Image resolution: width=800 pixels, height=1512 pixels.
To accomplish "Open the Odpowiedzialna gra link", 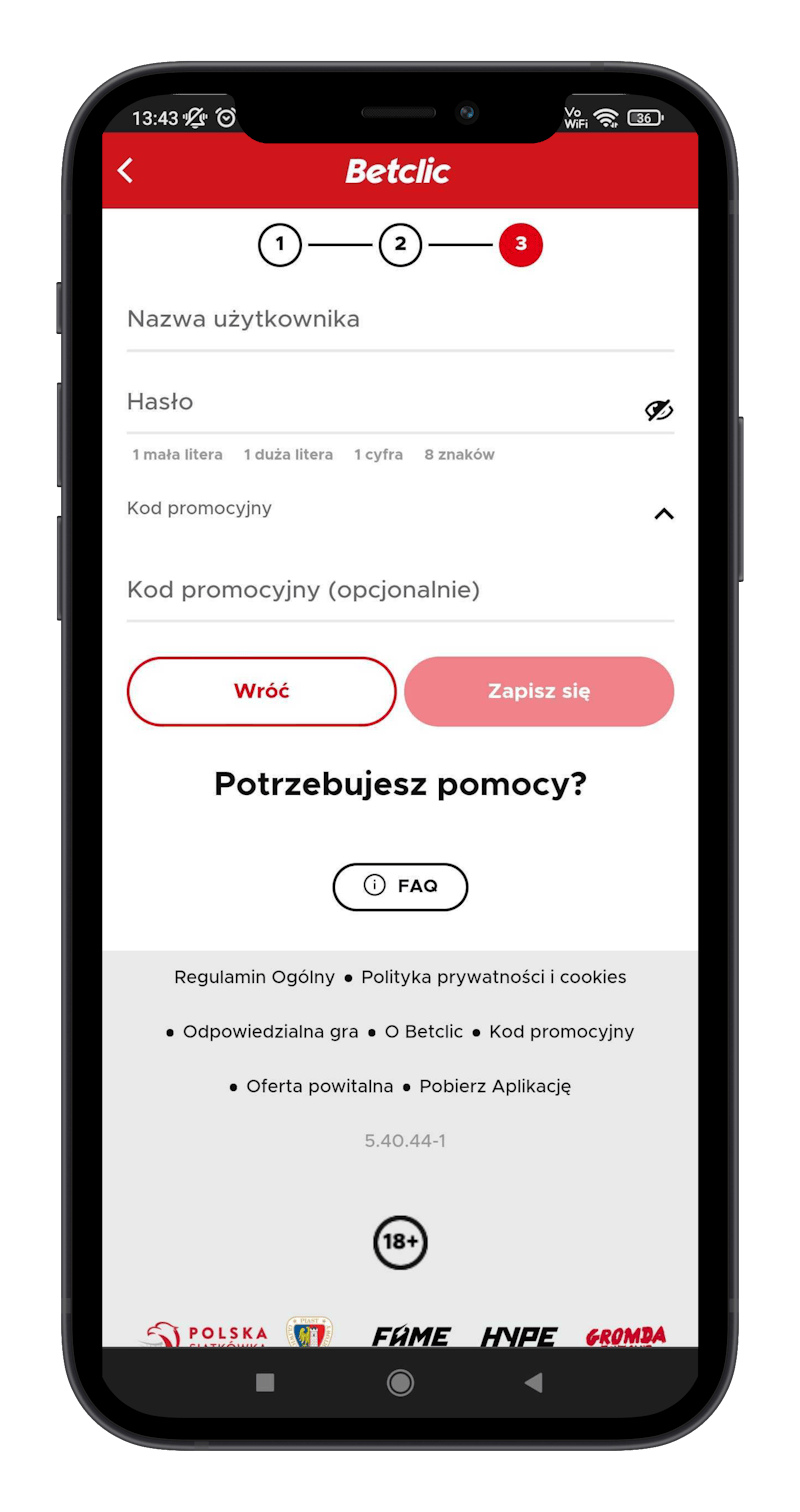I will point(270,1031).
